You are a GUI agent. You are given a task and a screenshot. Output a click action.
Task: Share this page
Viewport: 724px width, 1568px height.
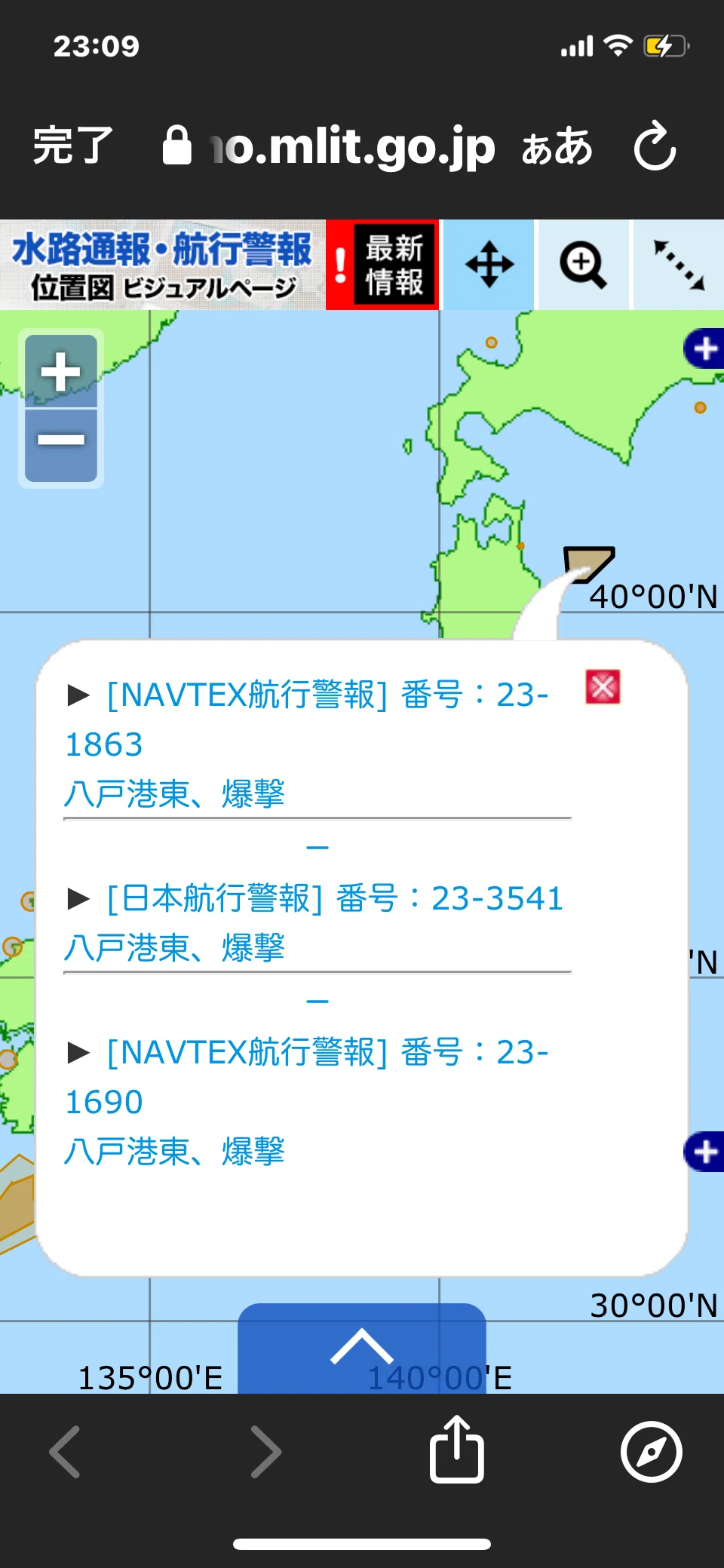456,1450
